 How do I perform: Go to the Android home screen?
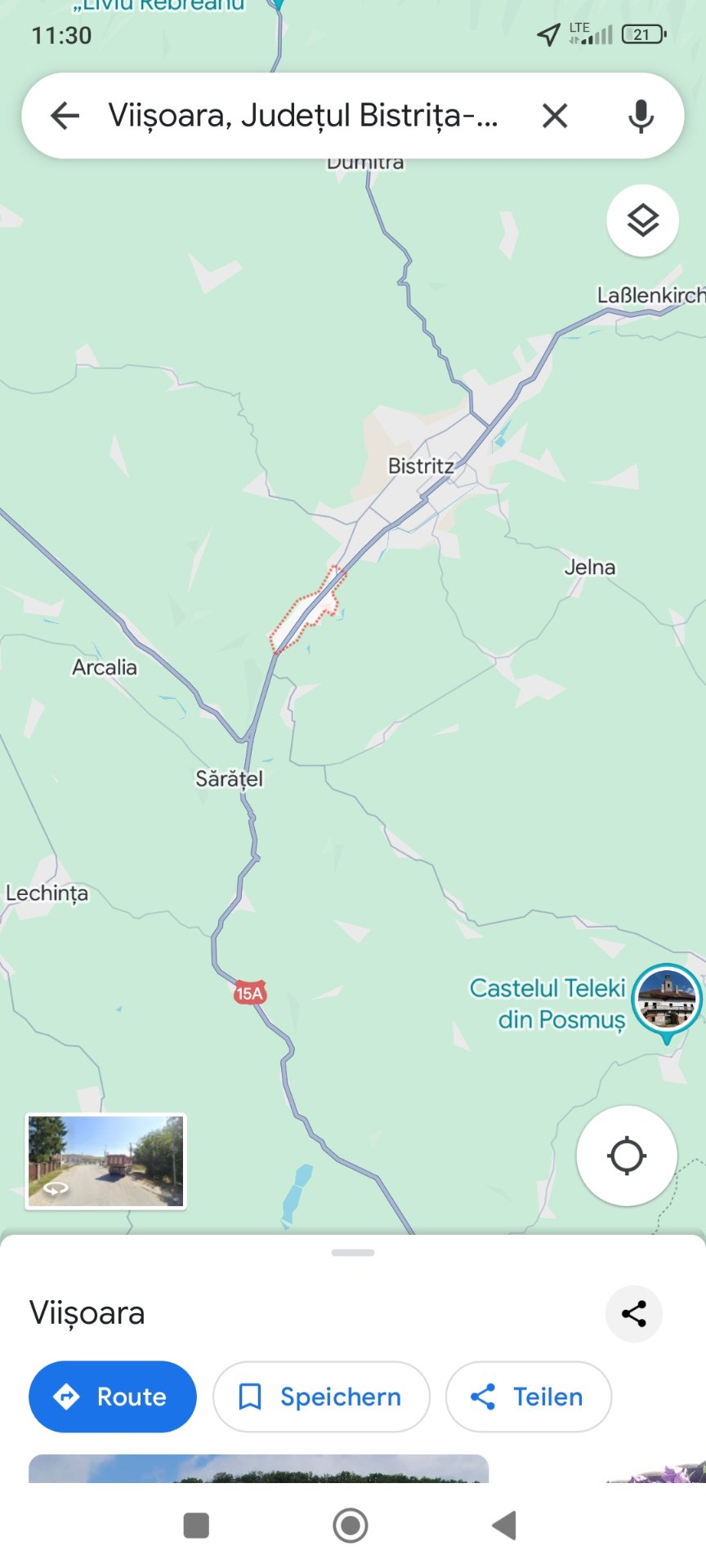[351, 1525]
